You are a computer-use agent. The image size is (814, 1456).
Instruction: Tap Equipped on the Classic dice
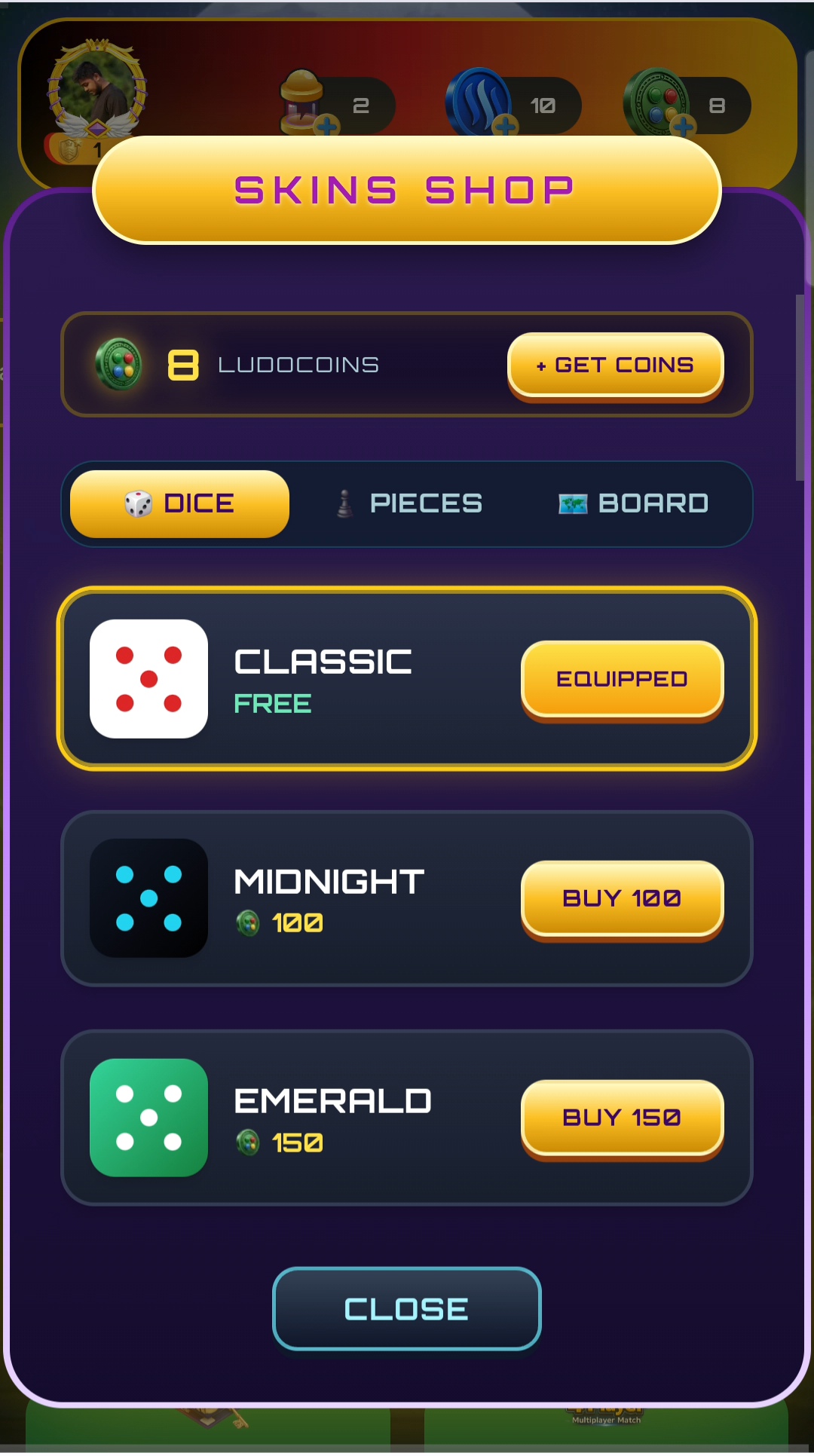click(x=623, y=679)
